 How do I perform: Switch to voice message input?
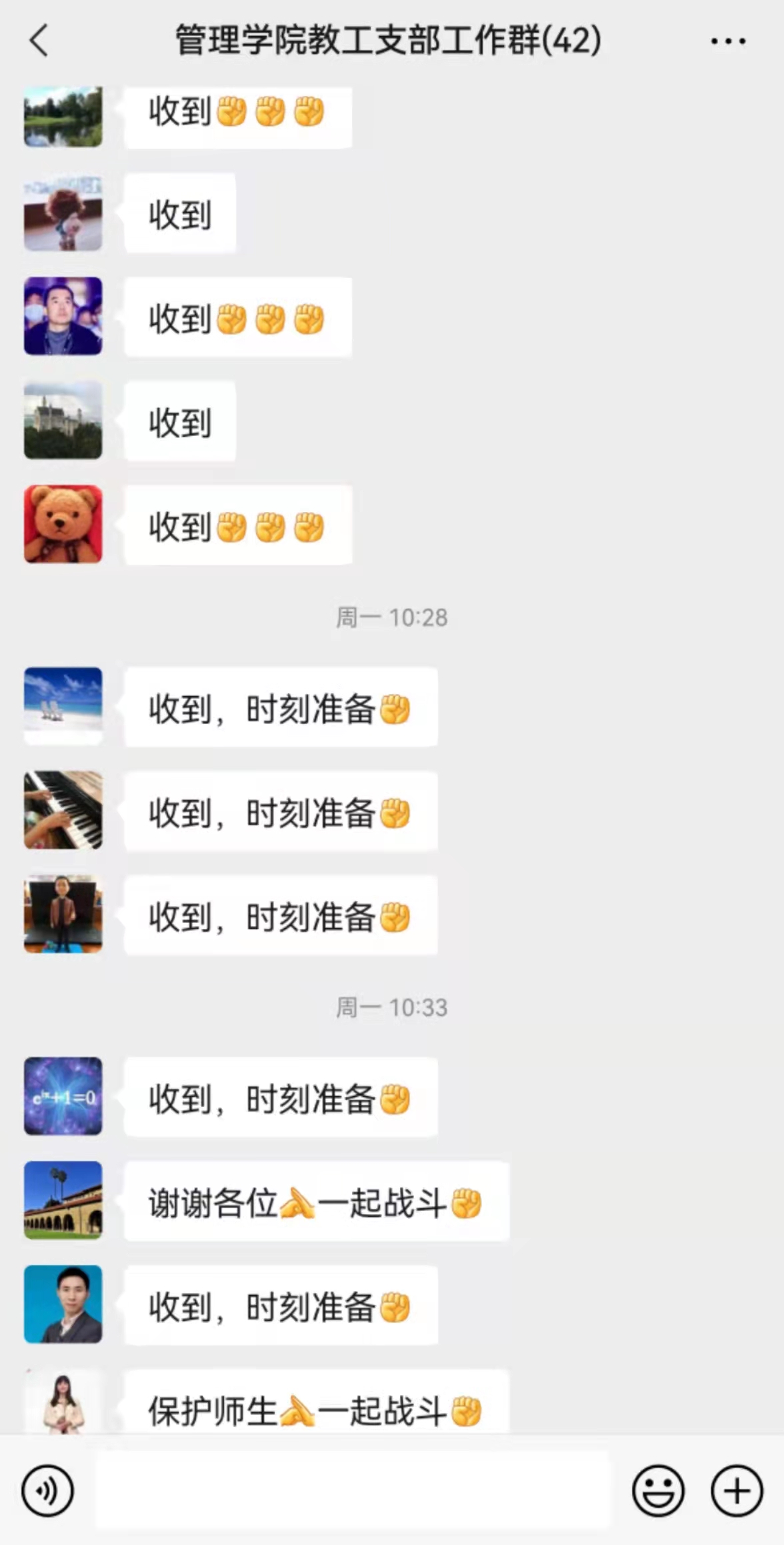click(47, 1490)
